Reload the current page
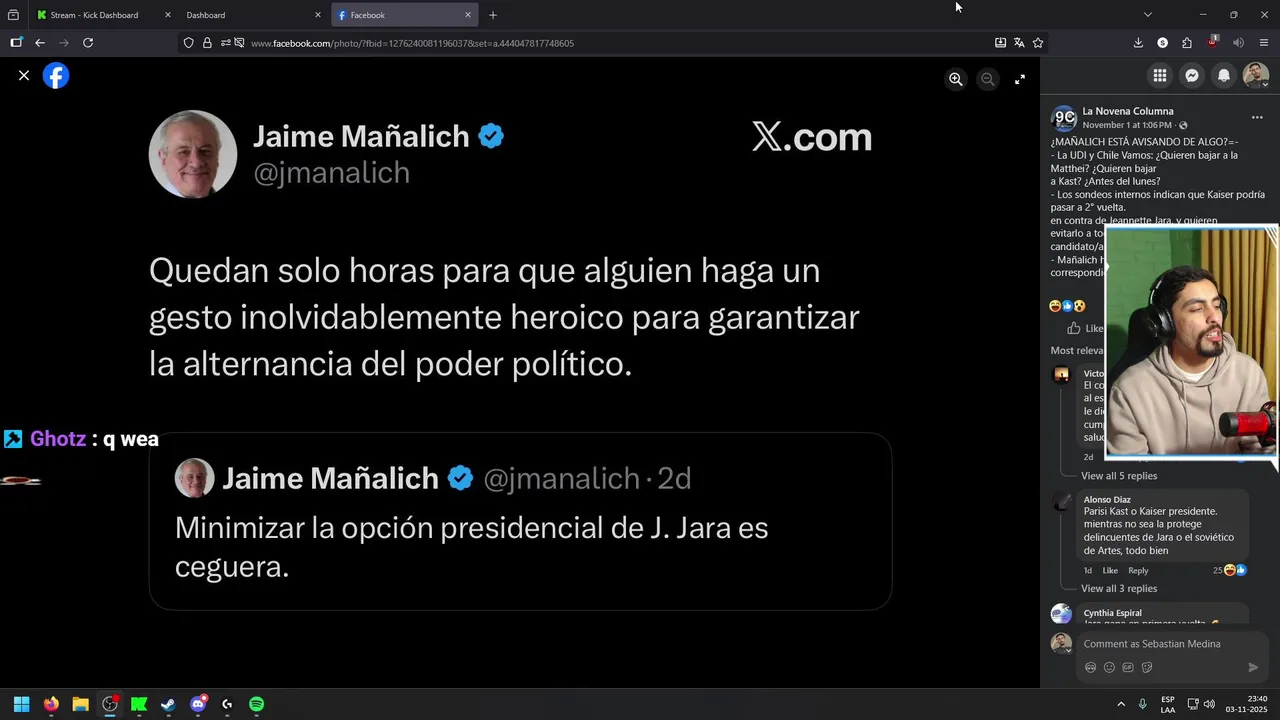 88,43
